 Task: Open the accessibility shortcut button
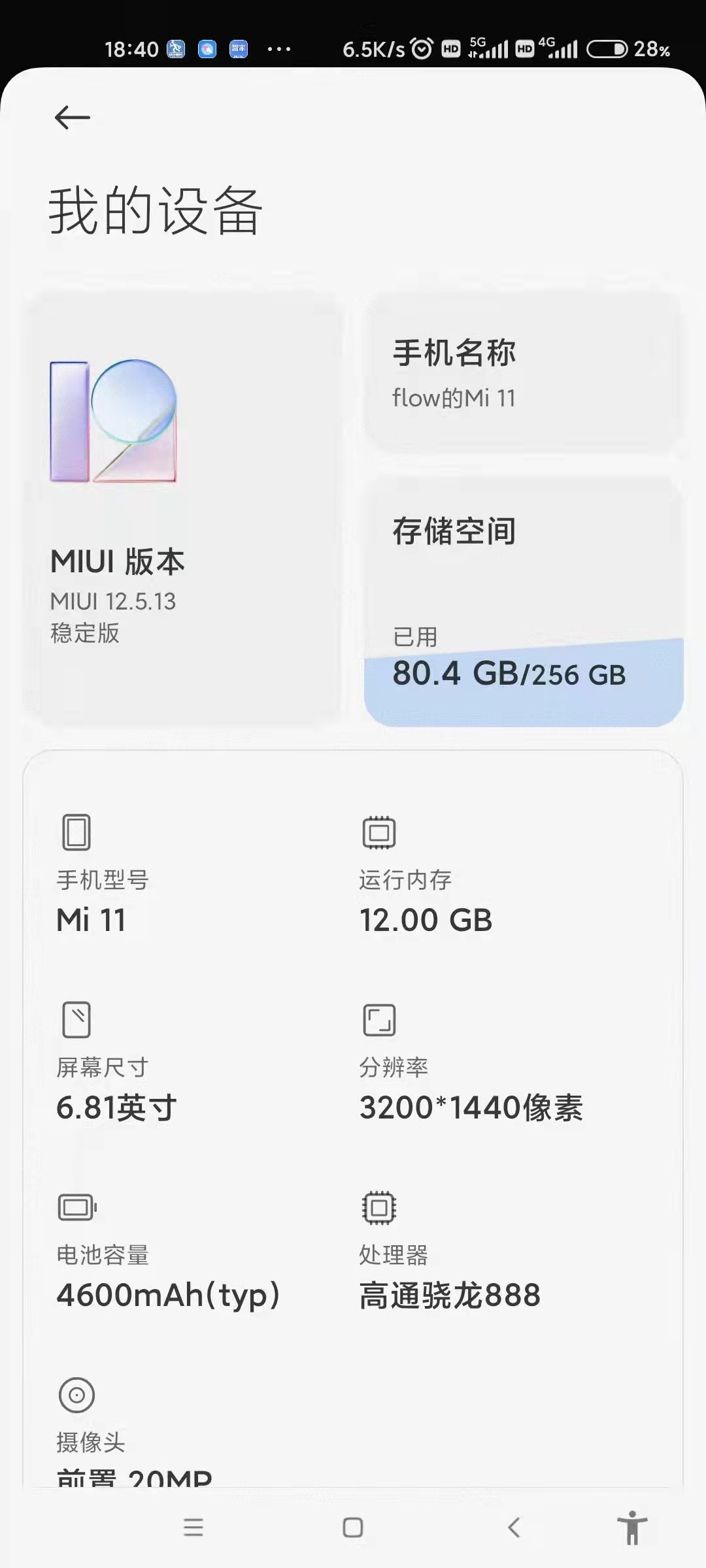pyautogui.click(x=632, y=1527)
